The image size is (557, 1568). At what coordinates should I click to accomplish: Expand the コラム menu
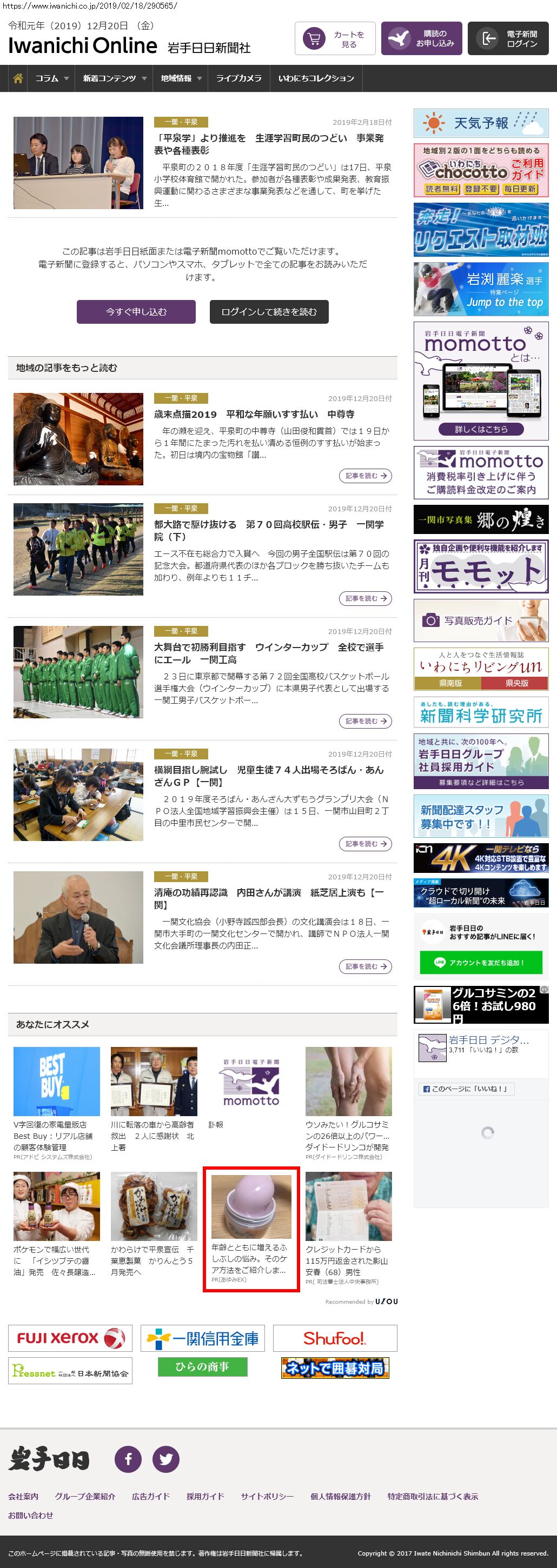click(51, 78)
